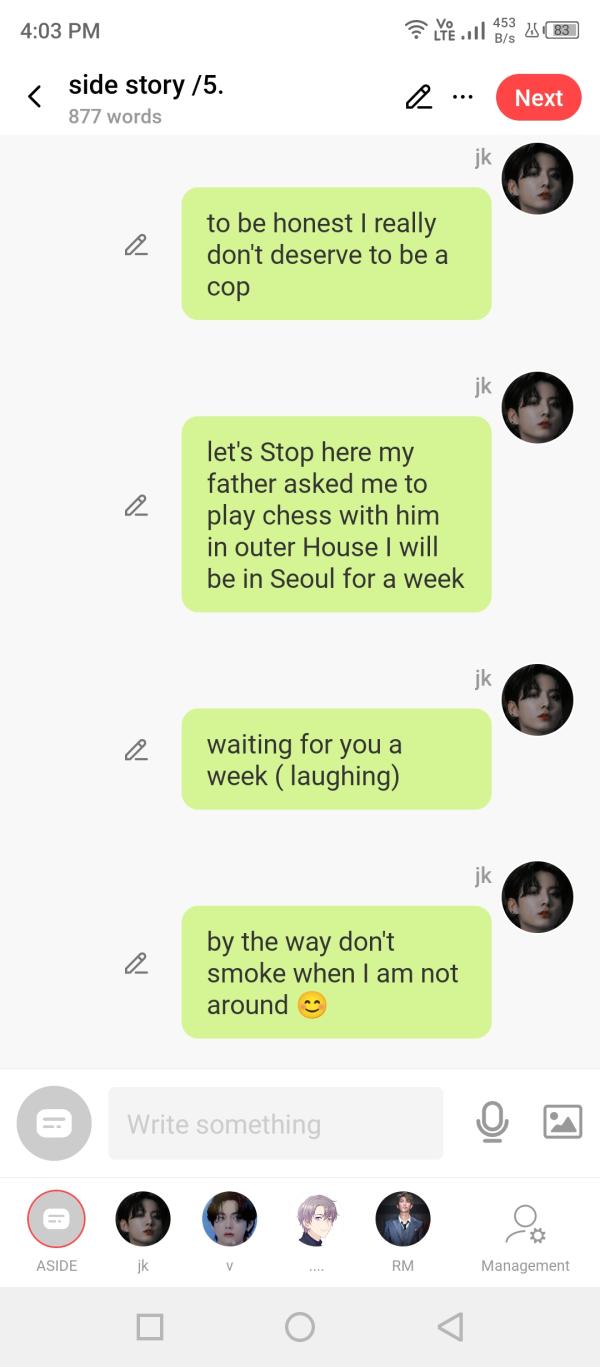Screen dimensions: 600x1367
Task: Edit the story title with the pencil icon
Action: click(x=419, y=97)
